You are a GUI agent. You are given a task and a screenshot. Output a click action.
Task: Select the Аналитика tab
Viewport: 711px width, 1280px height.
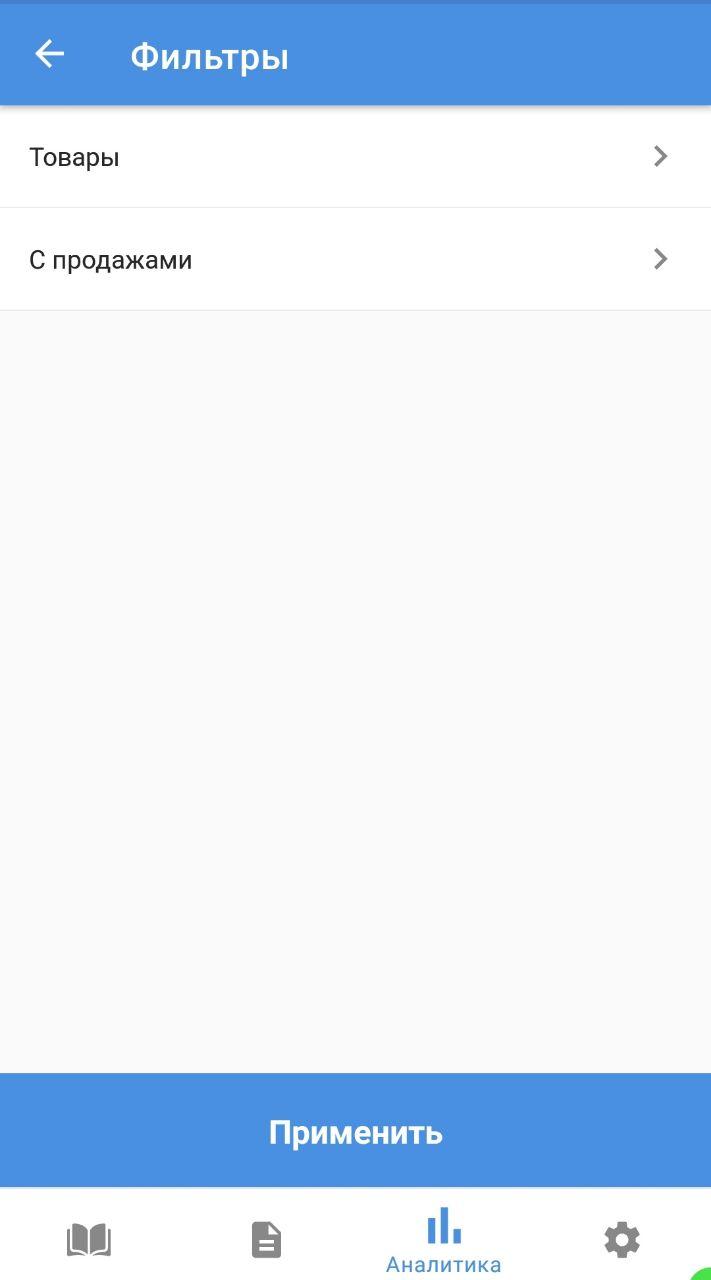(444, 1240)
